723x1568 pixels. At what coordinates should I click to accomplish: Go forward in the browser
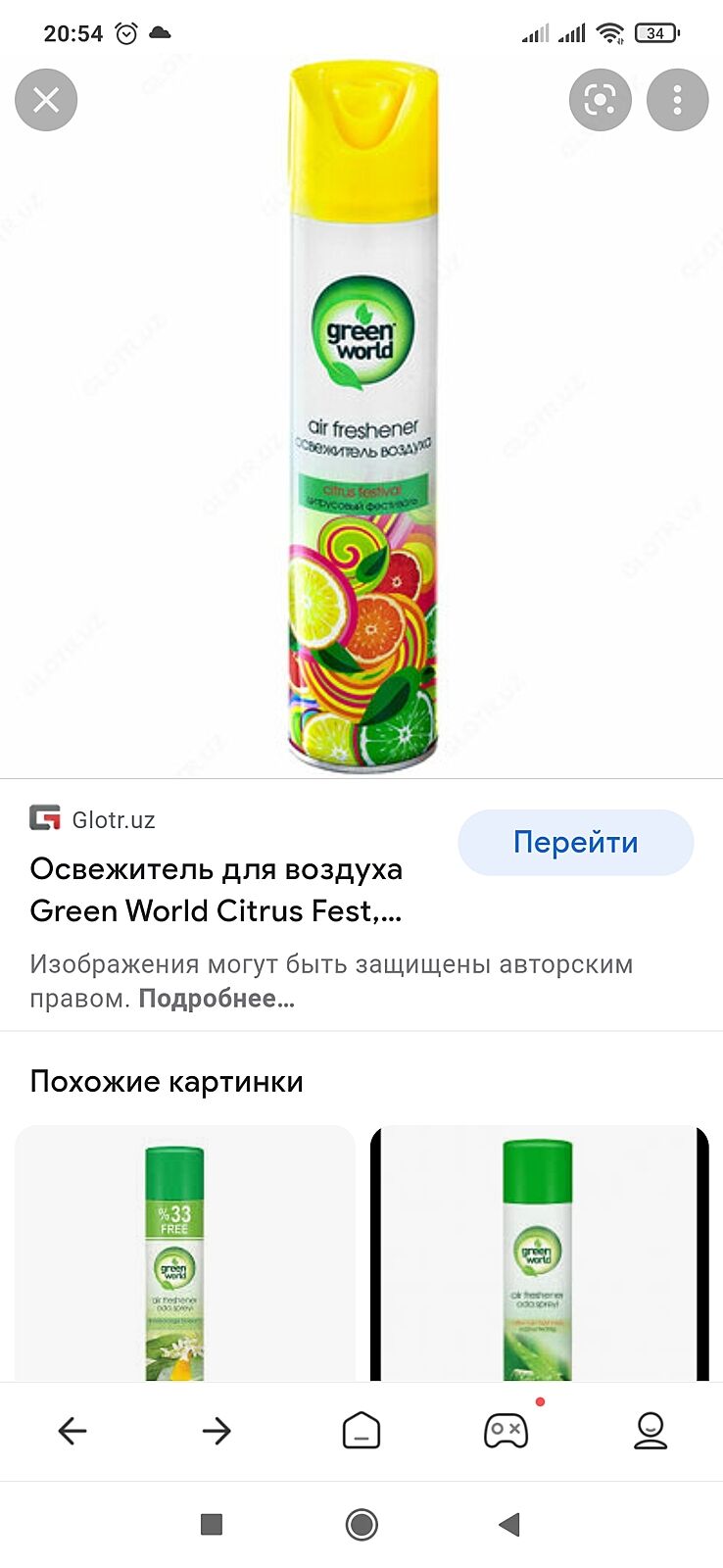[217, 1431]
